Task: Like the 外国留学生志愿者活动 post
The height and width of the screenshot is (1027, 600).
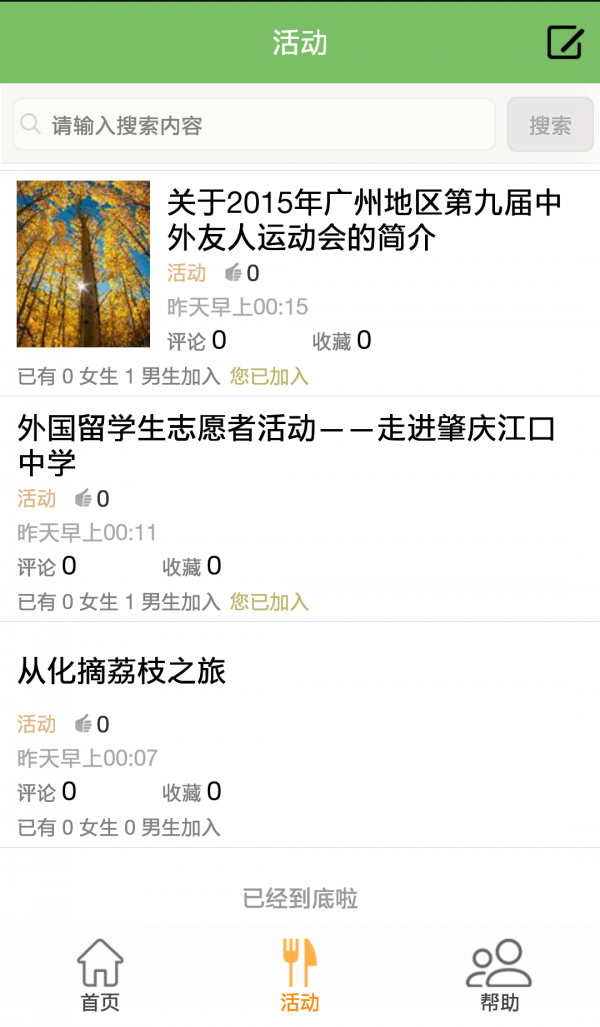Action: pyautogui.click(x=83, y=498)
